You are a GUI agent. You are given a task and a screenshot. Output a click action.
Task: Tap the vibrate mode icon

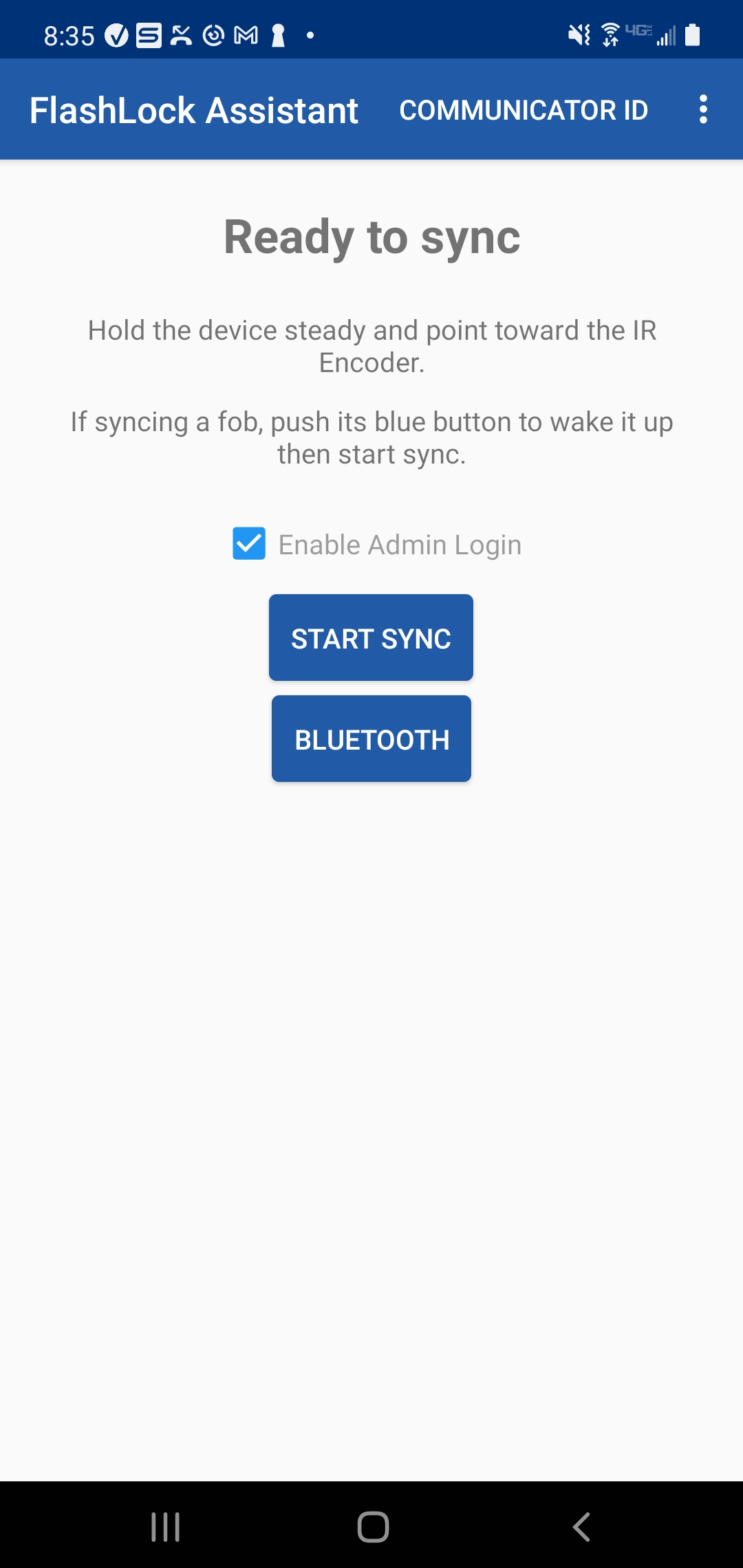pos(579,34)
